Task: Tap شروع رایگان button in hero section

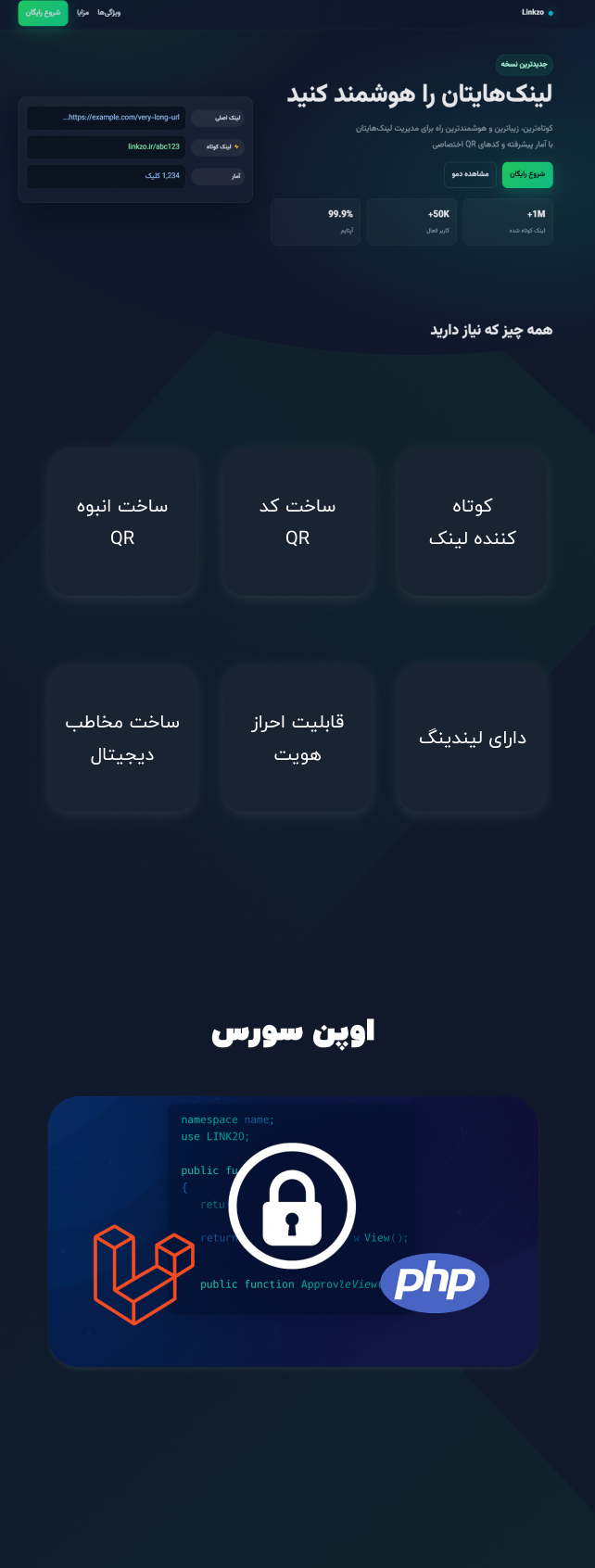Action: (x=527, y=174)
